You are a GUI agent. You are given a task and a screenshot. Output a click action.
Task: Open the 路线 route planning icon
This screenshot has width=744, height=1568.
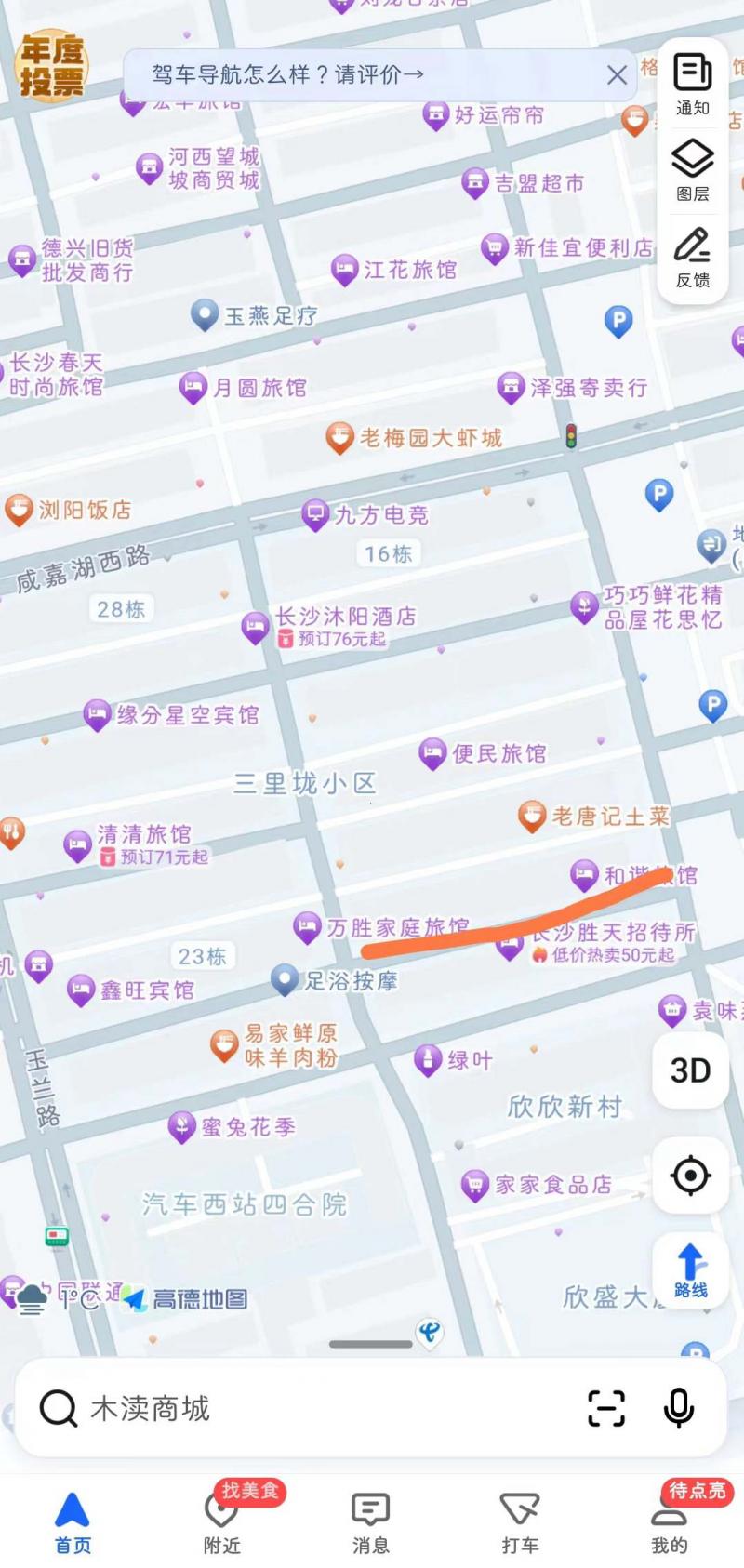[690, 1268]
